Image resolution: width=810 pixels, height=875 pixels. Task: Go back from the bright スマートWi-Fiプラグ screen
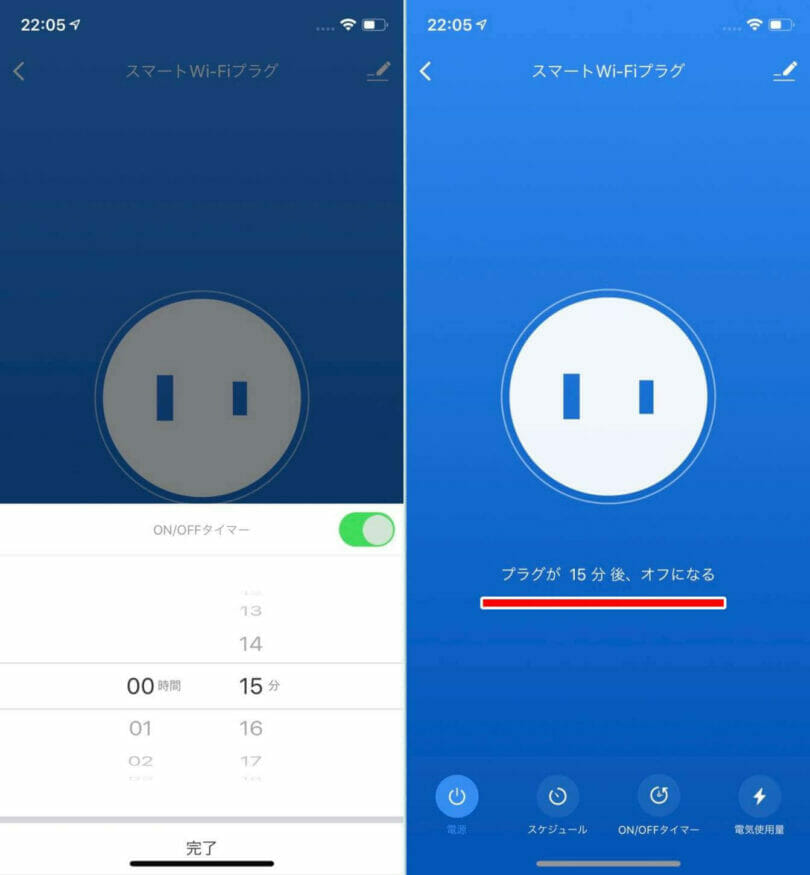pyautogui.click(x=426, y=71)
